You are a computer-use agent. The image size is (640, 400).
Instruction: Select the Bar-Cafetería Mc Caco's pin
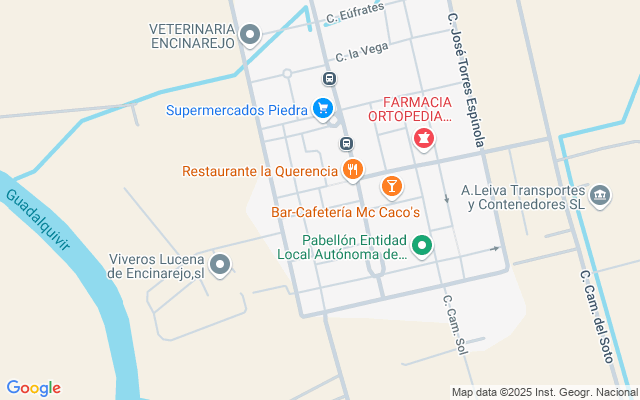tap(391, 185)
